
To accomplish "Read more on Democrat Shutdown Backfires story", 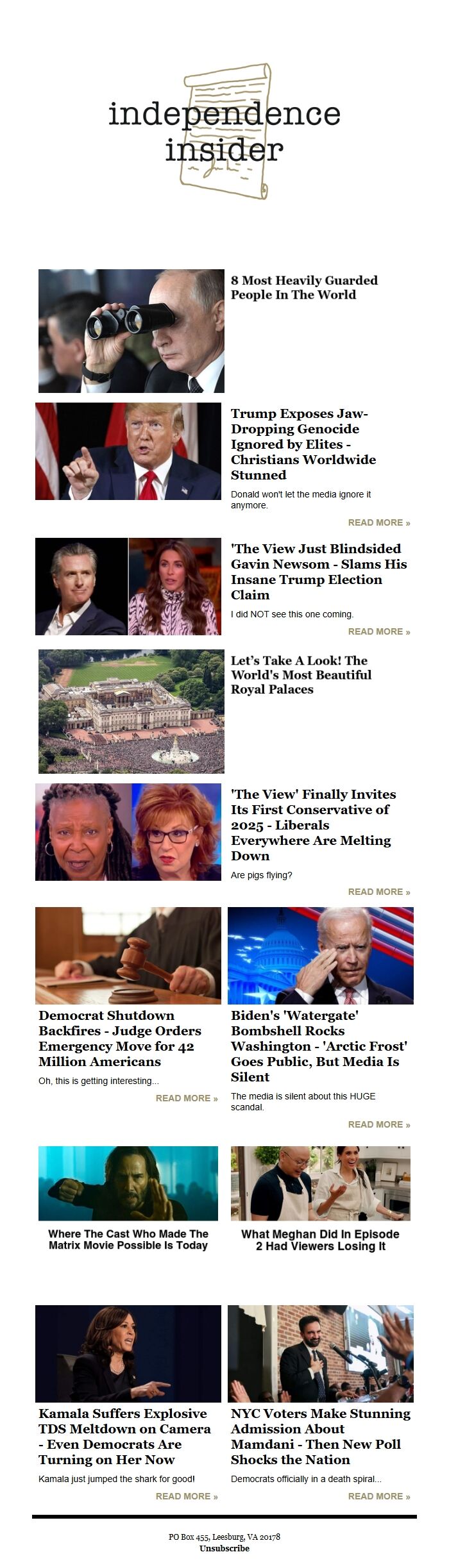I will (x=186, y=1098).
